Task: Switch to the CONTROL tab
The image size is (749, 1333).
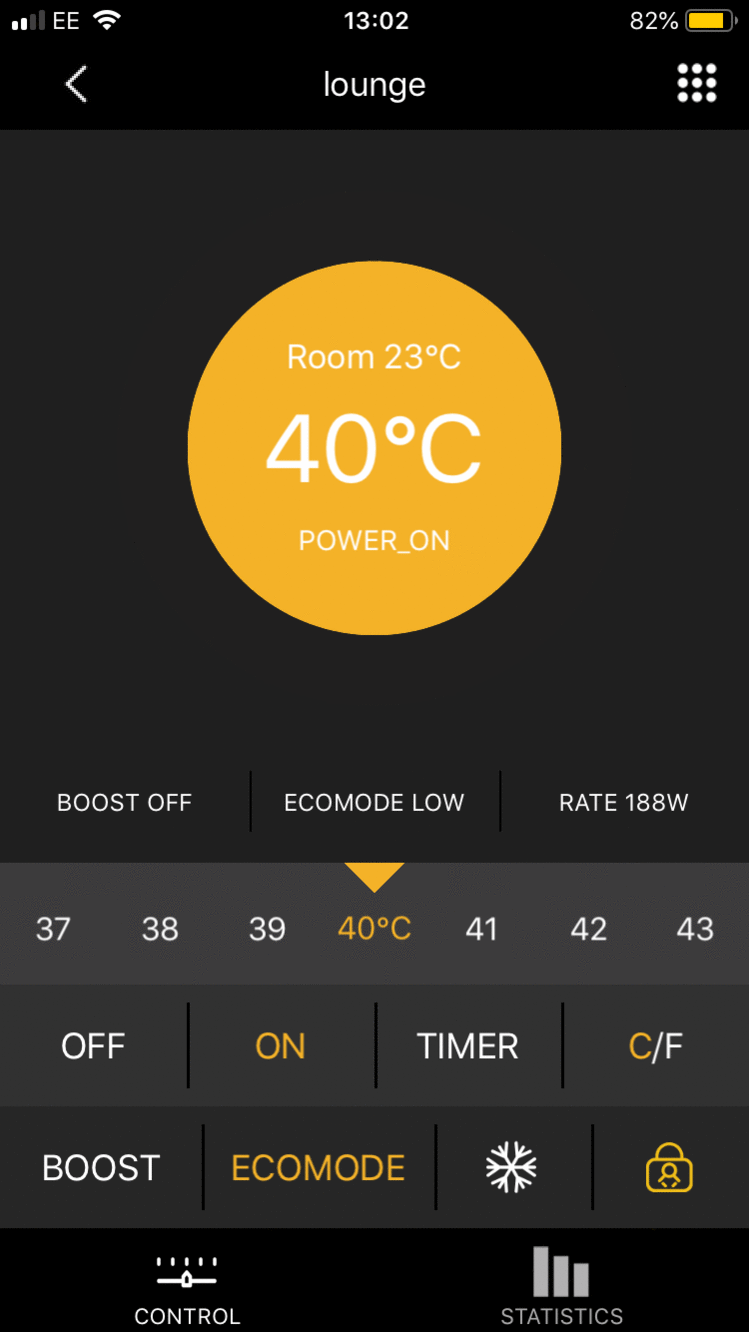Action: coord(186,1290)
